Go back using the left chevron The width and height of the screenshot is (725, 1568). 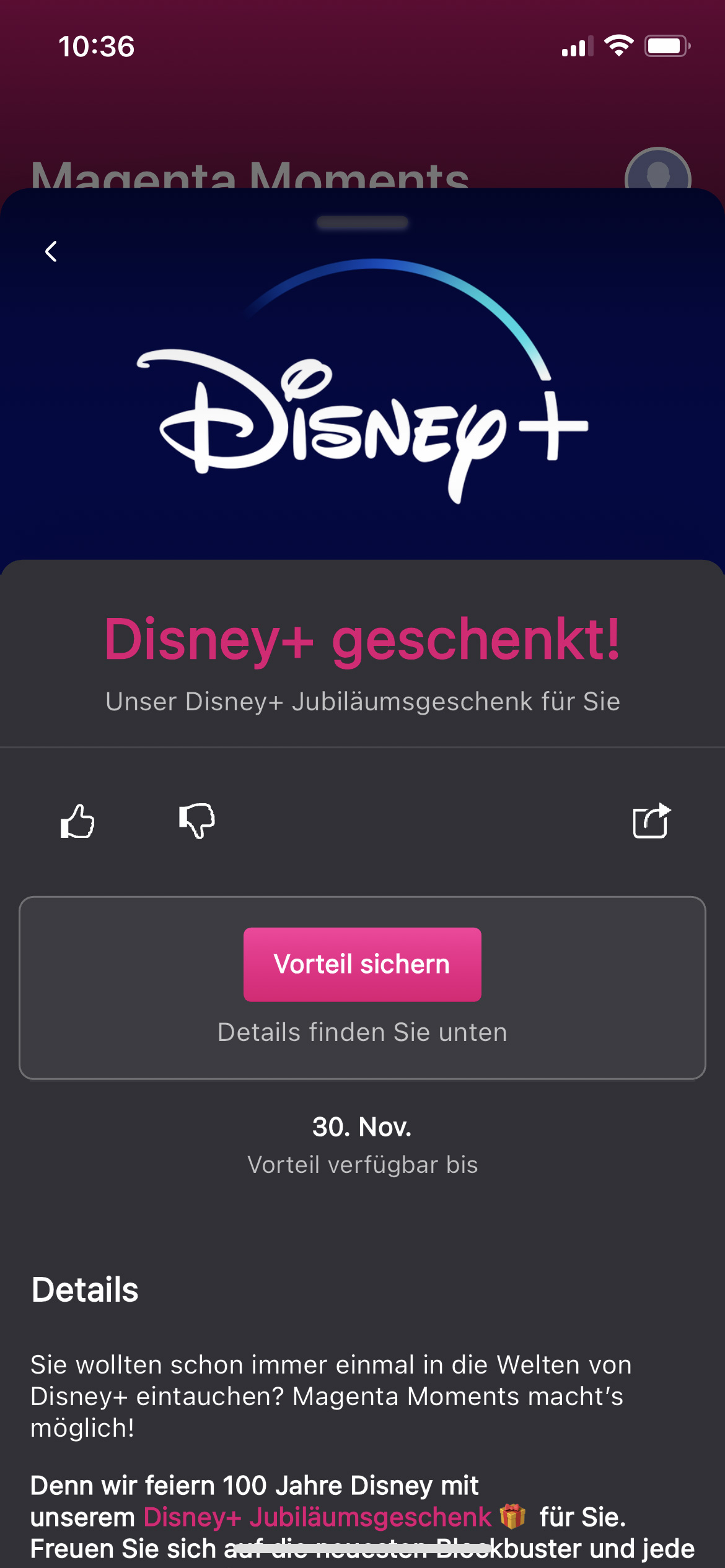pyautogui.click(x=51, y=251)
